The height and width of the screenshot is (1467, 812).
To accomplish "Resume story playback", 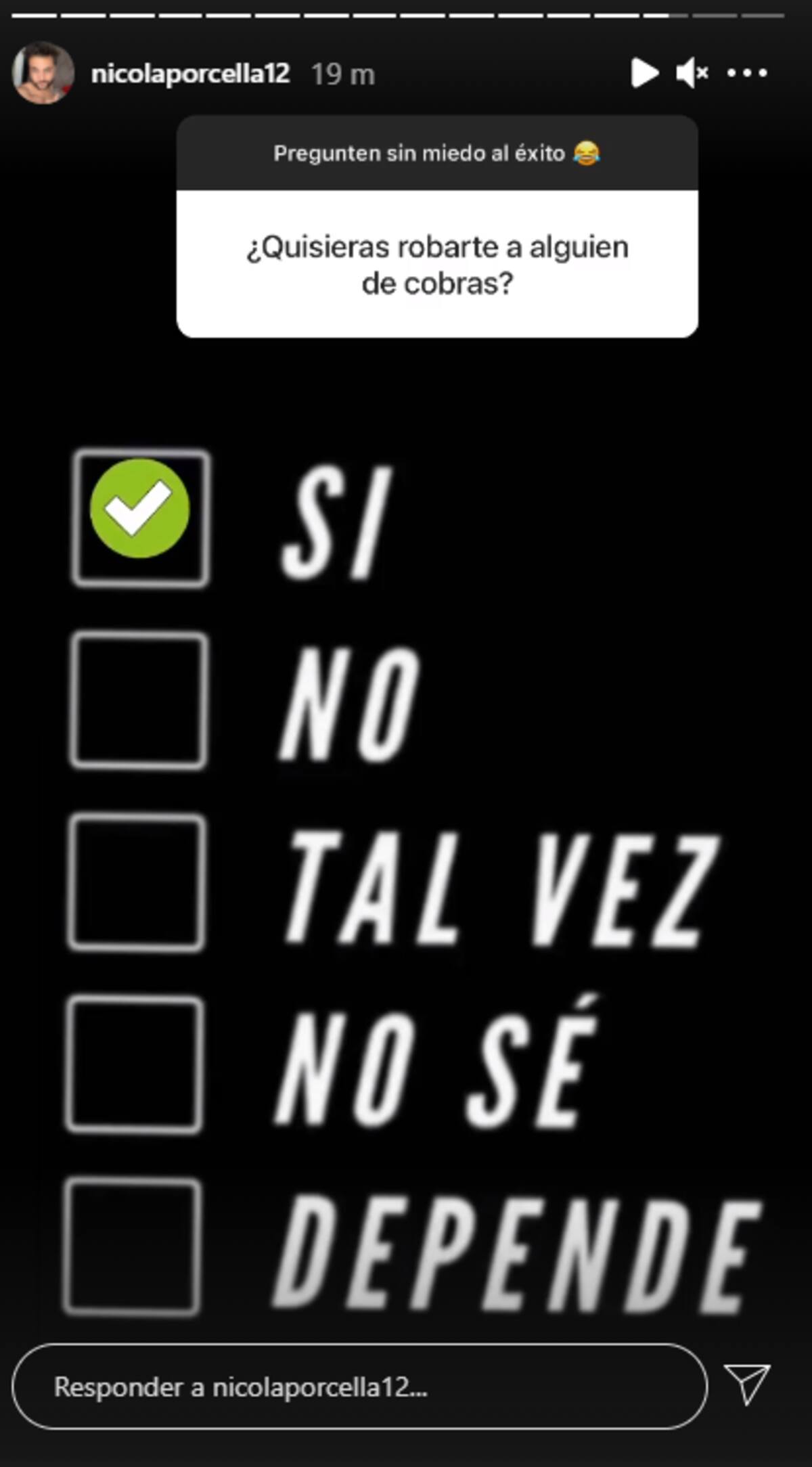I will coord(644,73).
